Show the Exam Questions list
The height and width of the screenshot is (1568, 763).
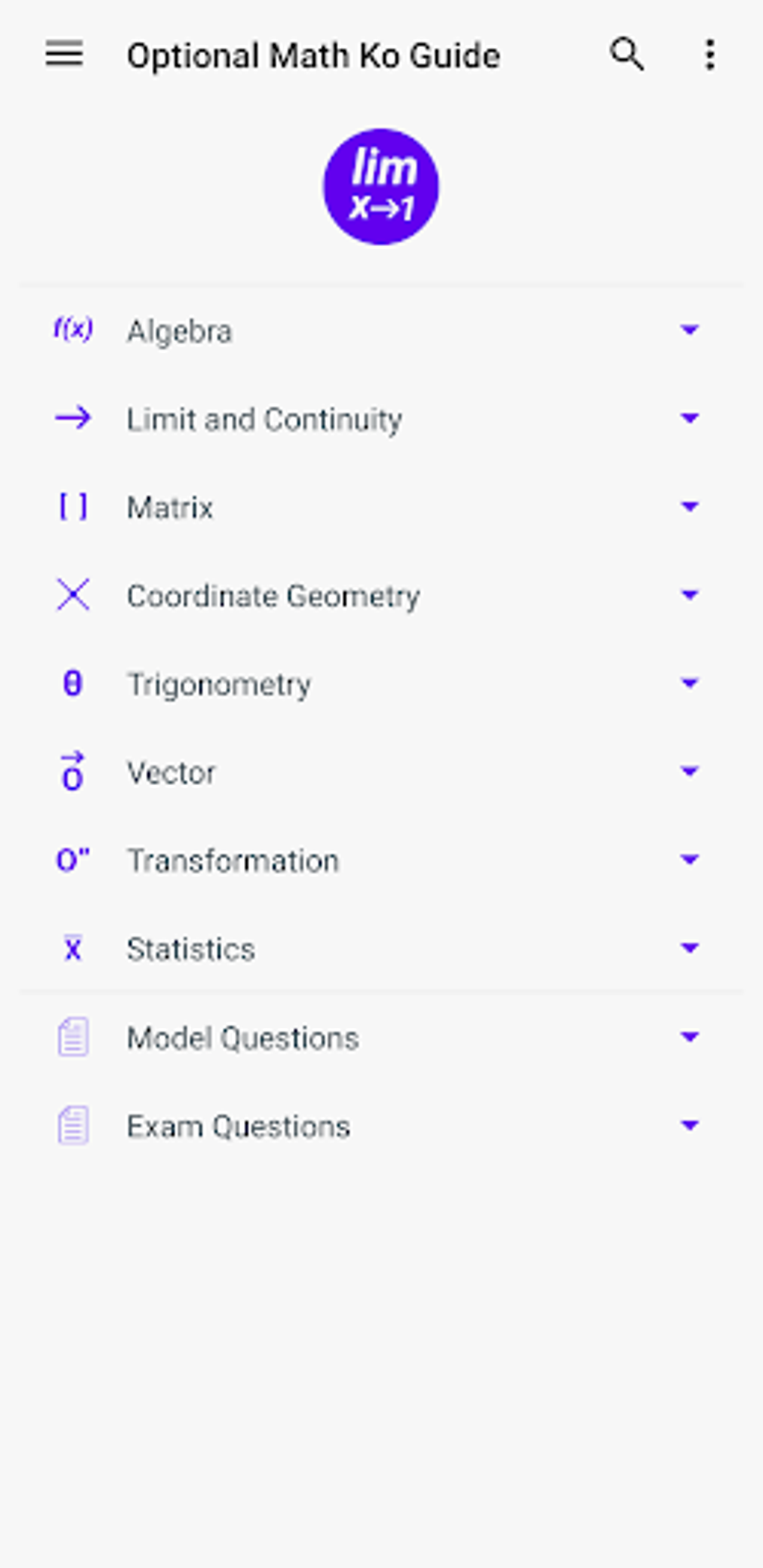pyautogui.click(x=689, y=1125)
